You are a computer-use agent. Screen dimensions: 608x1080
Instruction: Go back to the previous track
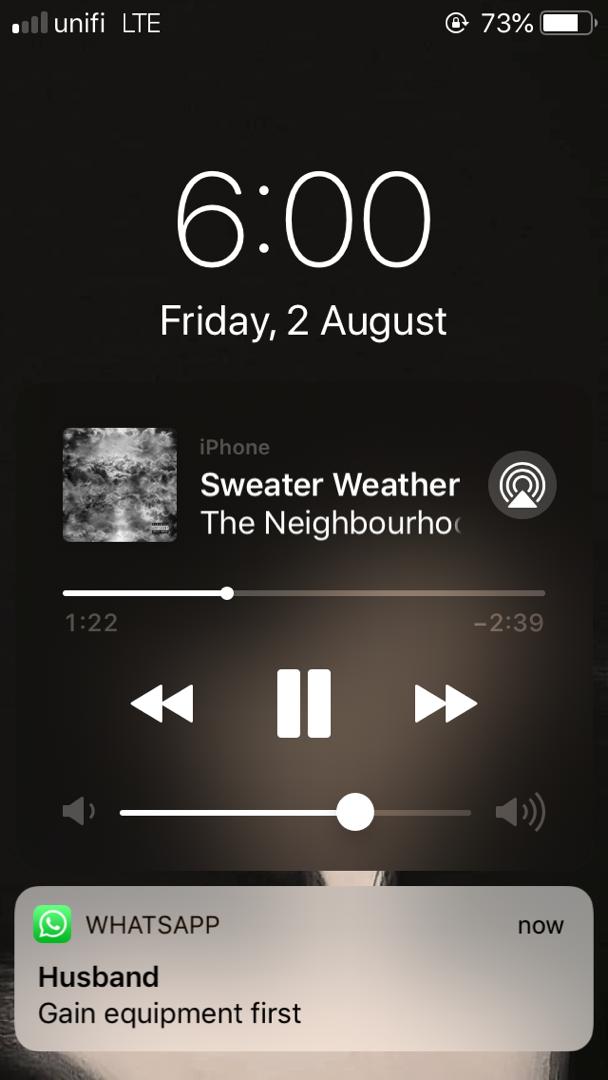click(x=162, y=704)
